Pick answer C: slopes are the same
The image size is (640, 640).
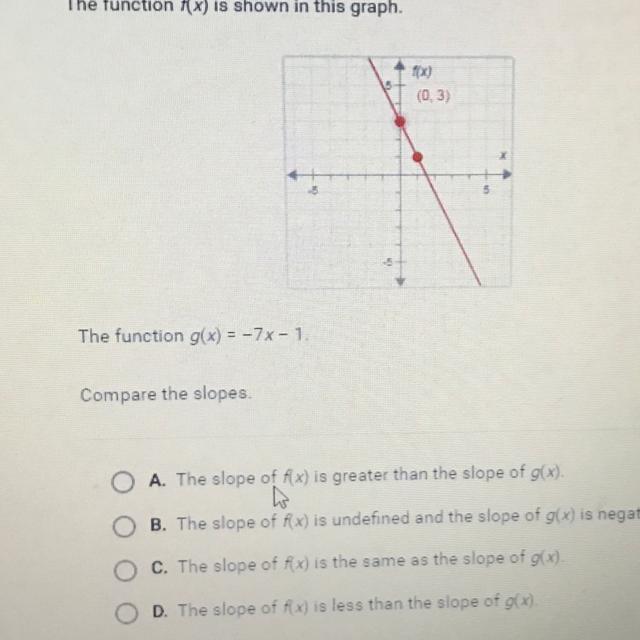tap(122, 568)
